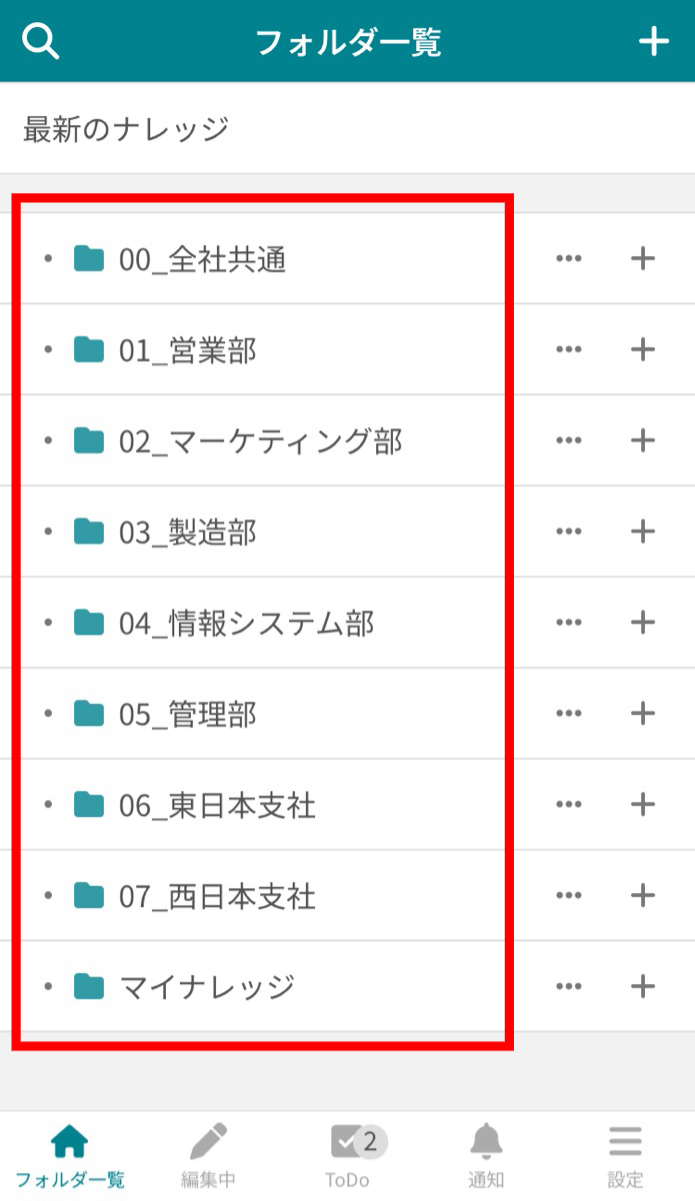
Task: Open the 04_情報システム部 folder
Action: (x=246, y=623)
